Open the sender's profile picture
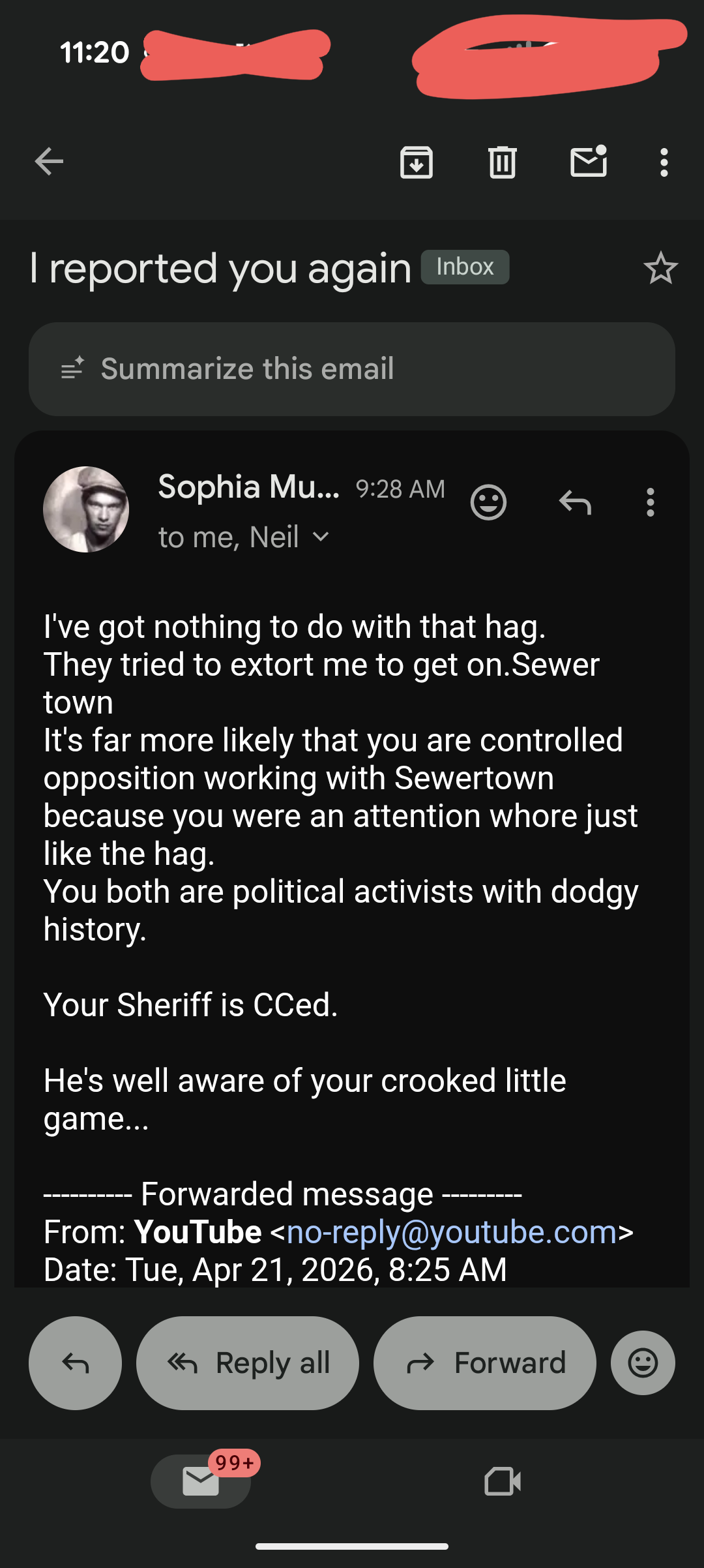Screen dimensions: 704x1568 [86, 509]
